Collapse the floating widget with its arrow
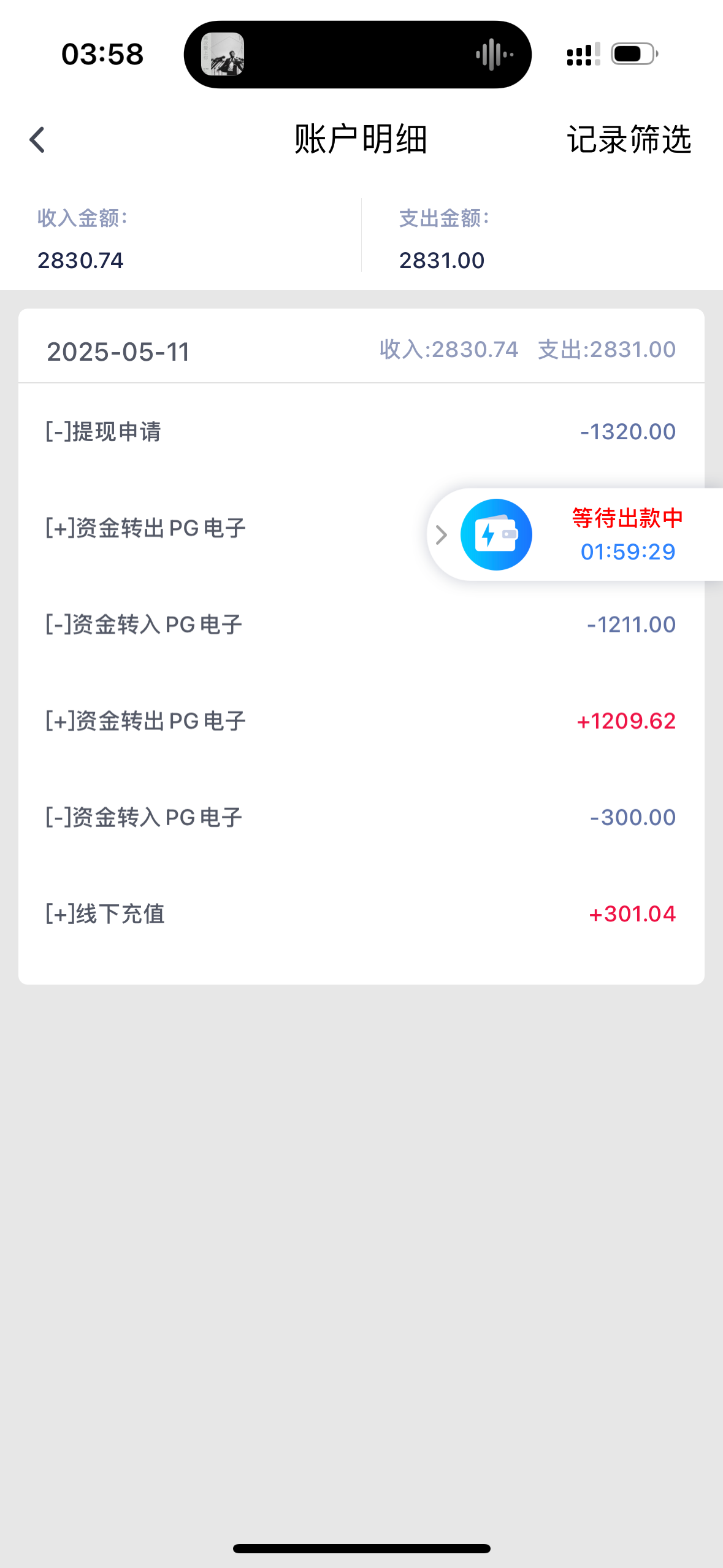 click(441, 535)
